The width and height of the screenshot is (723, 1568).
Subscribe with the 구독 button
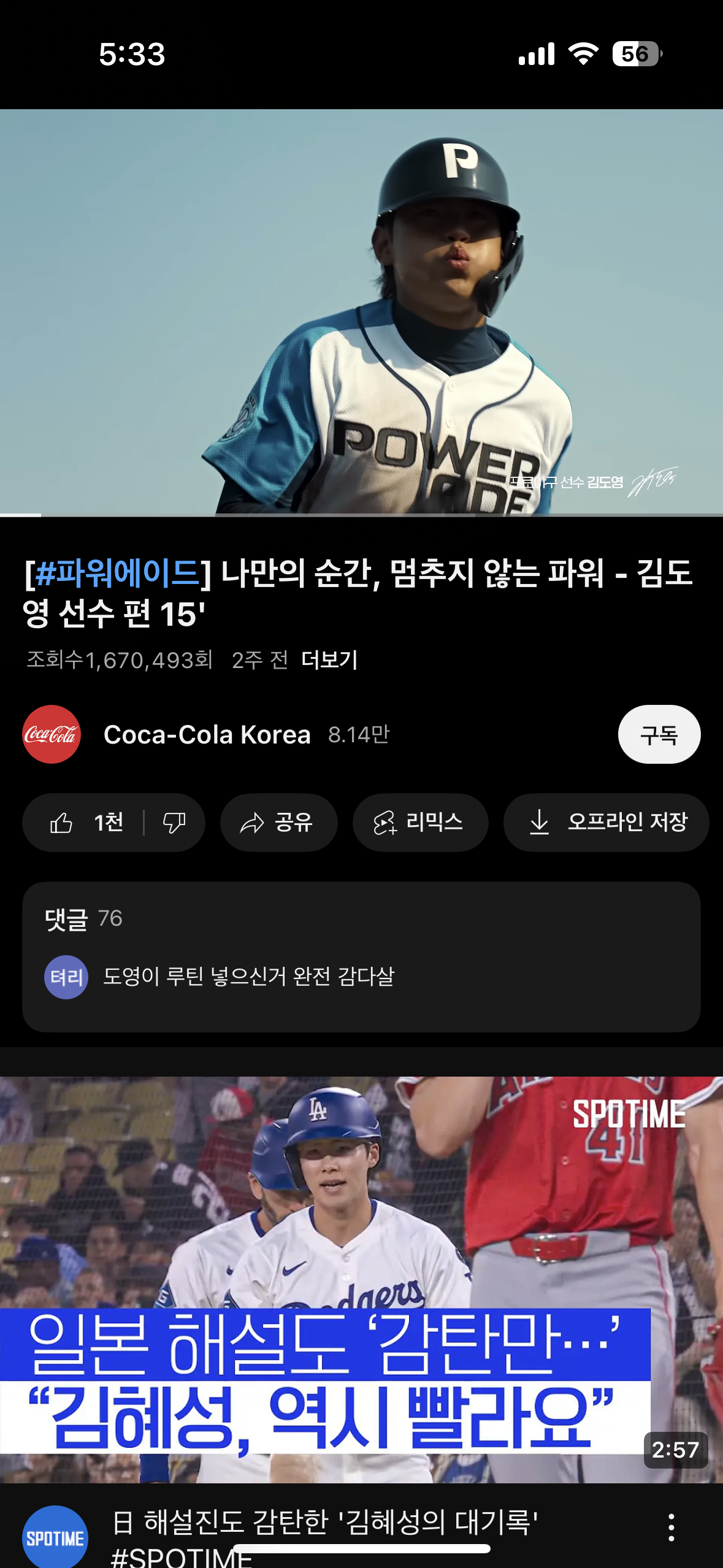(659, 734)
